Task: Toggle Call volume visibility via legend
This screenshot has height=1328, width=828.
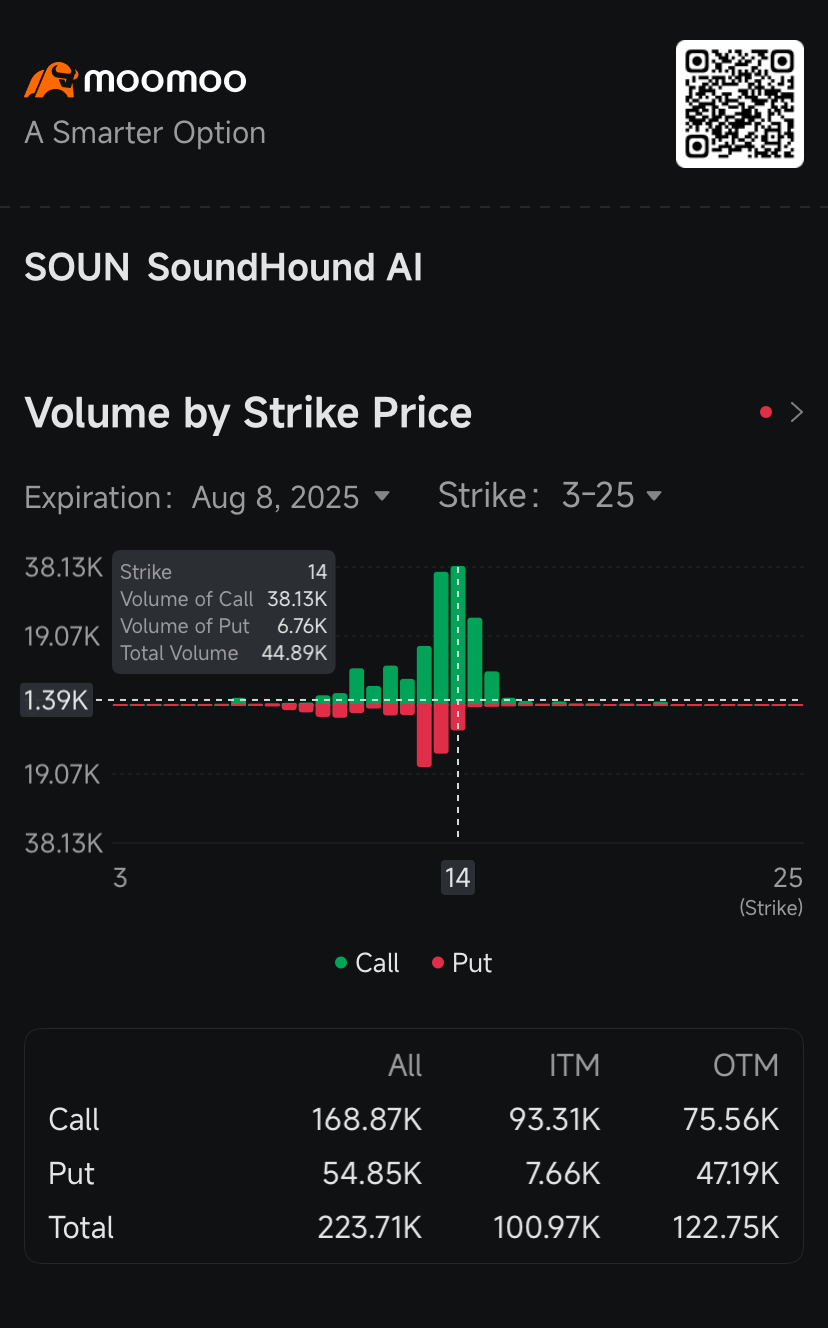Action: (x=367, y=963)
